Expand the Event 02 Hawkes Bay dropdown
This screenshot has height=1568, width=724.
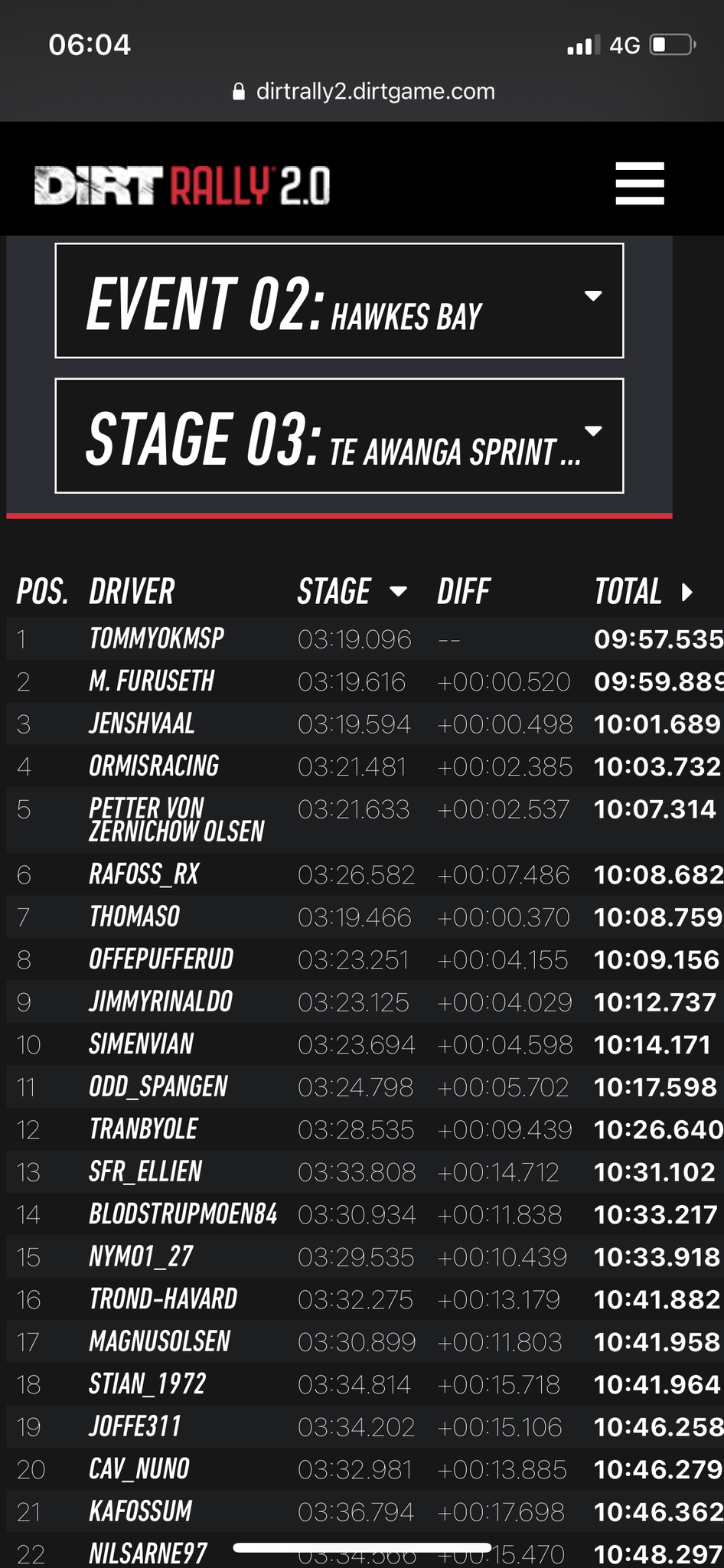(x=339, y=301)
